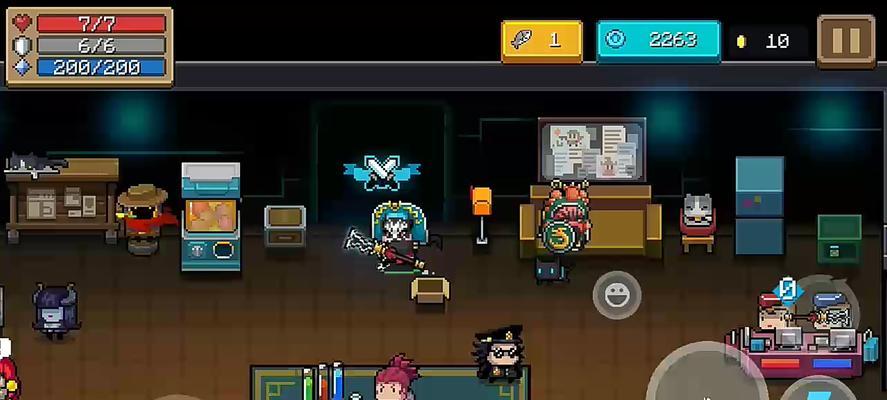
Task: Tap the attack button
Action: coord(705,380)
